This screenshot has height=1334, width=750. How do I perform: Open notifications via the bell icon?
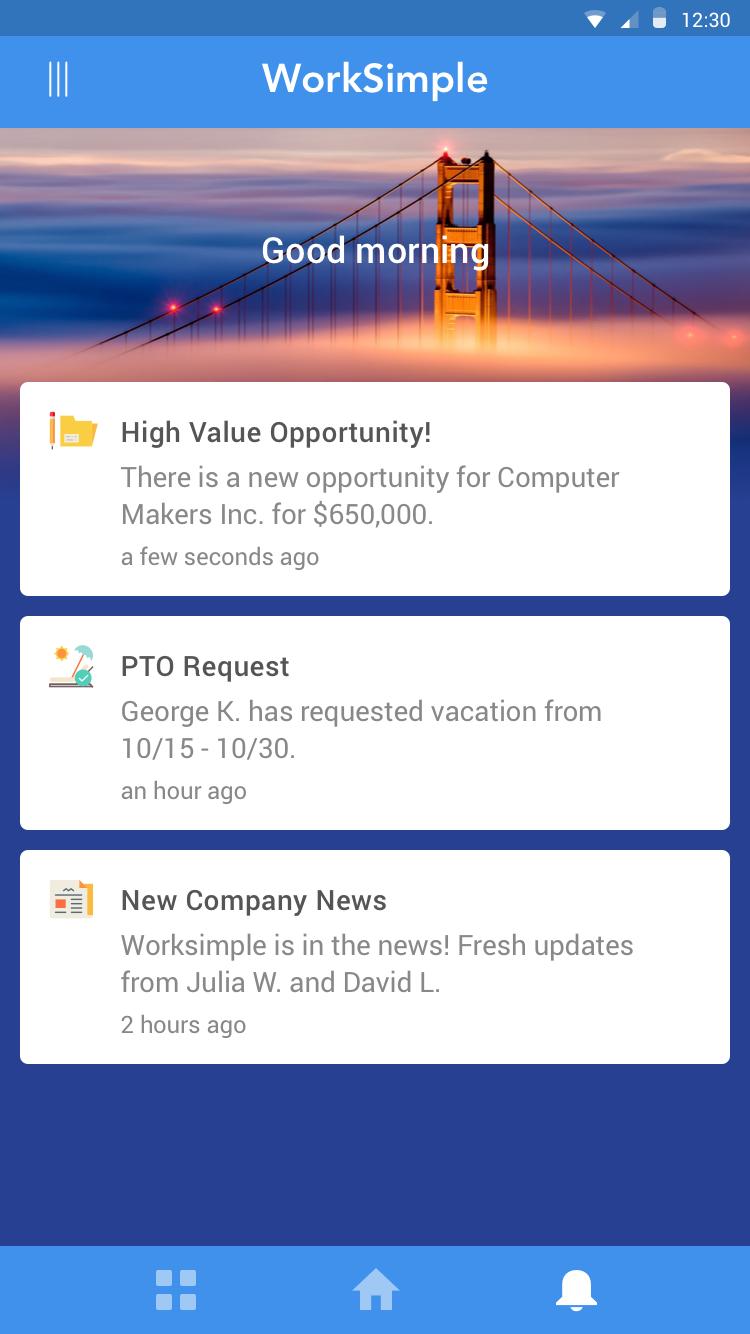click(x=577, y=1289)
